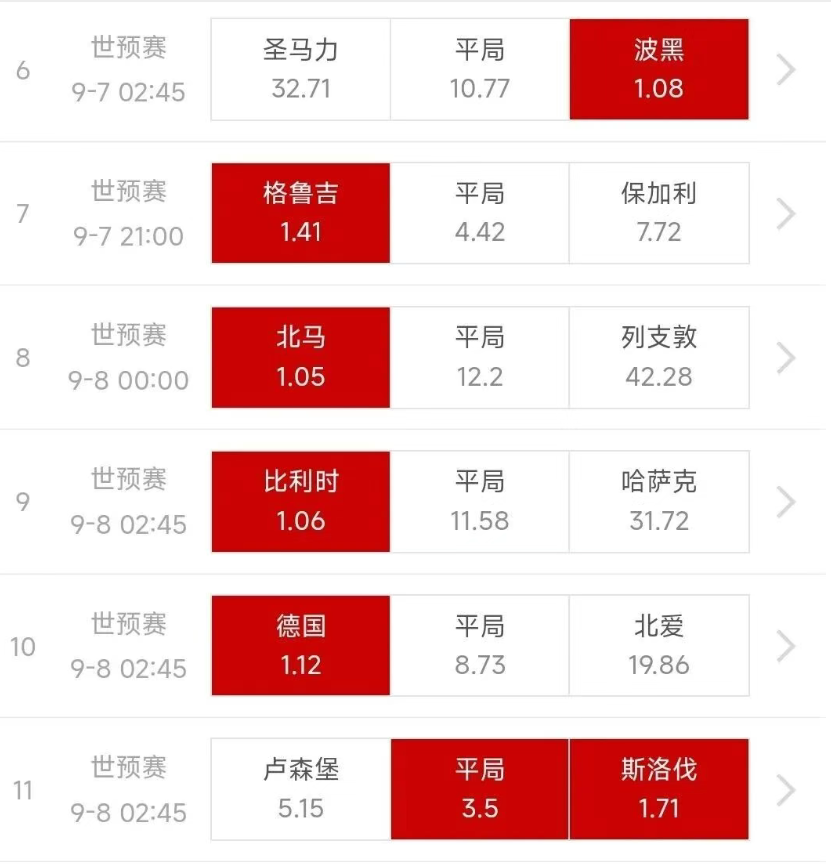Open more options for the 比利时 vs 哈萨克 match

coord(786,501)
